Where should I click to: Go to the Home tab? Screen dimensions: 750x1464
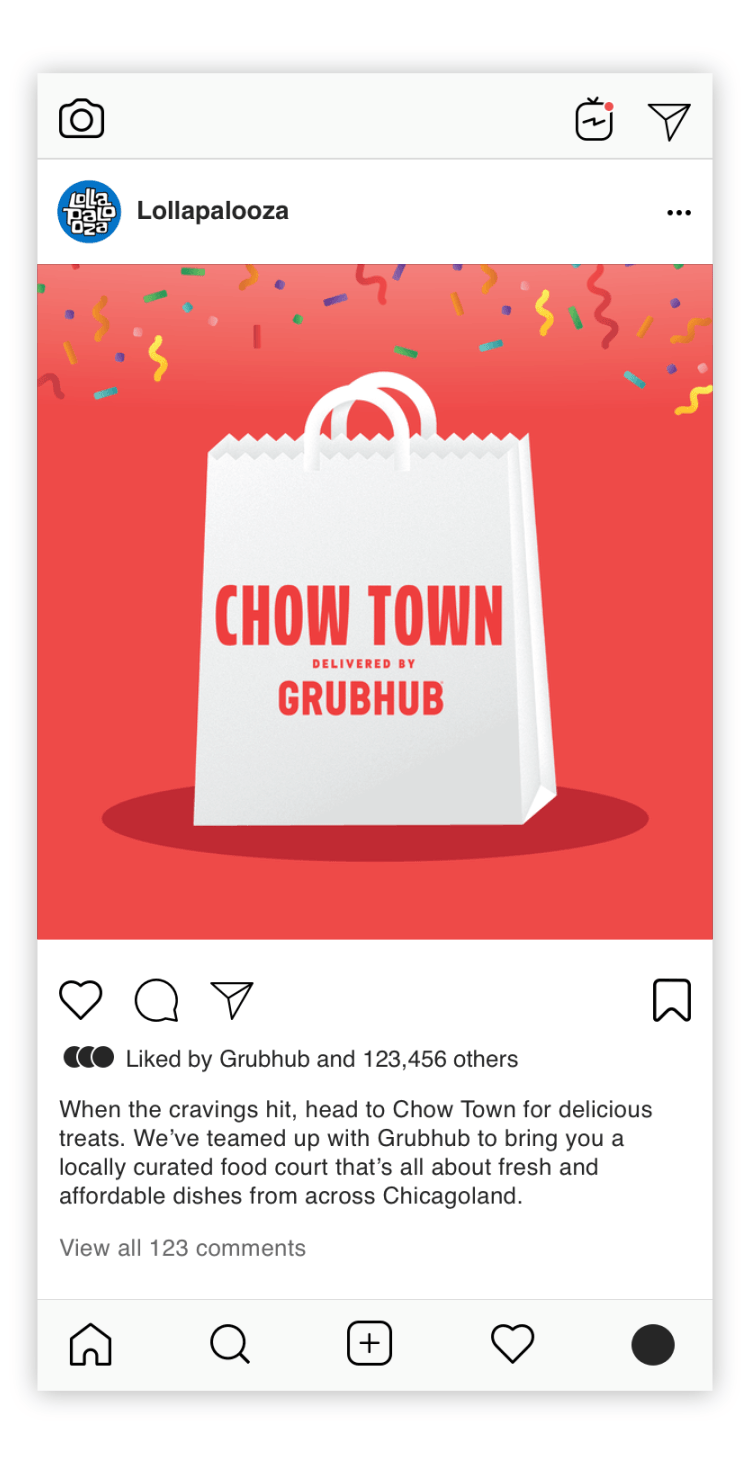[90, 1345]
